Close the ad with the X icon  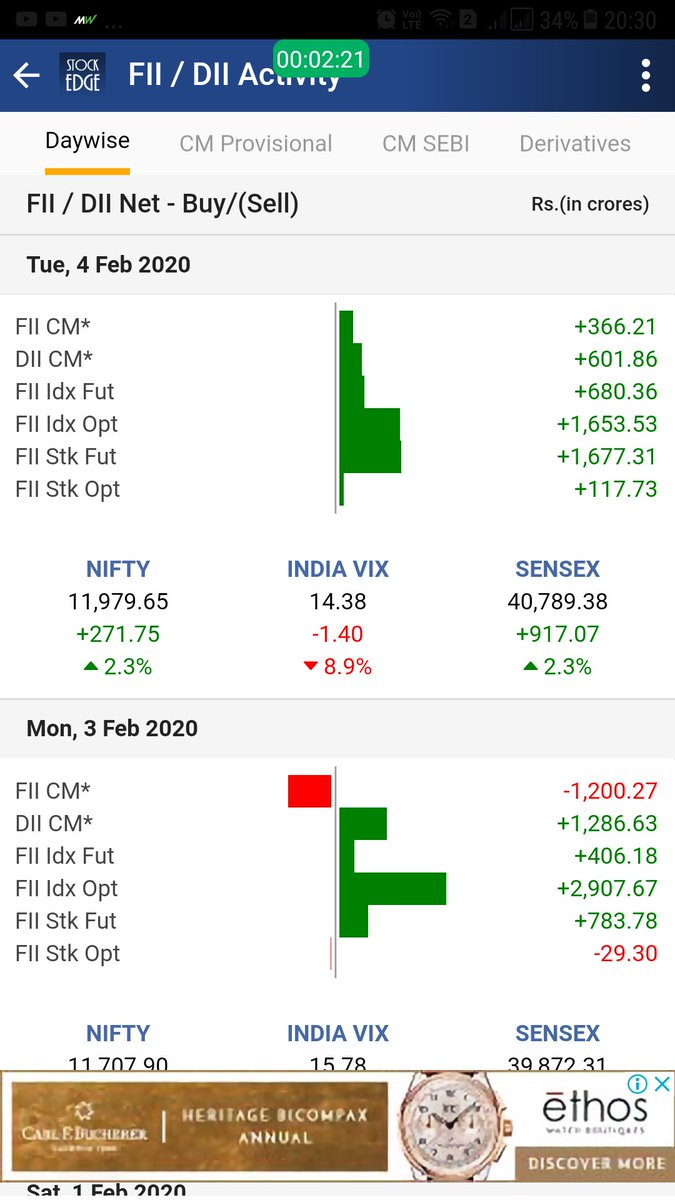click(x=663, y=1085)
